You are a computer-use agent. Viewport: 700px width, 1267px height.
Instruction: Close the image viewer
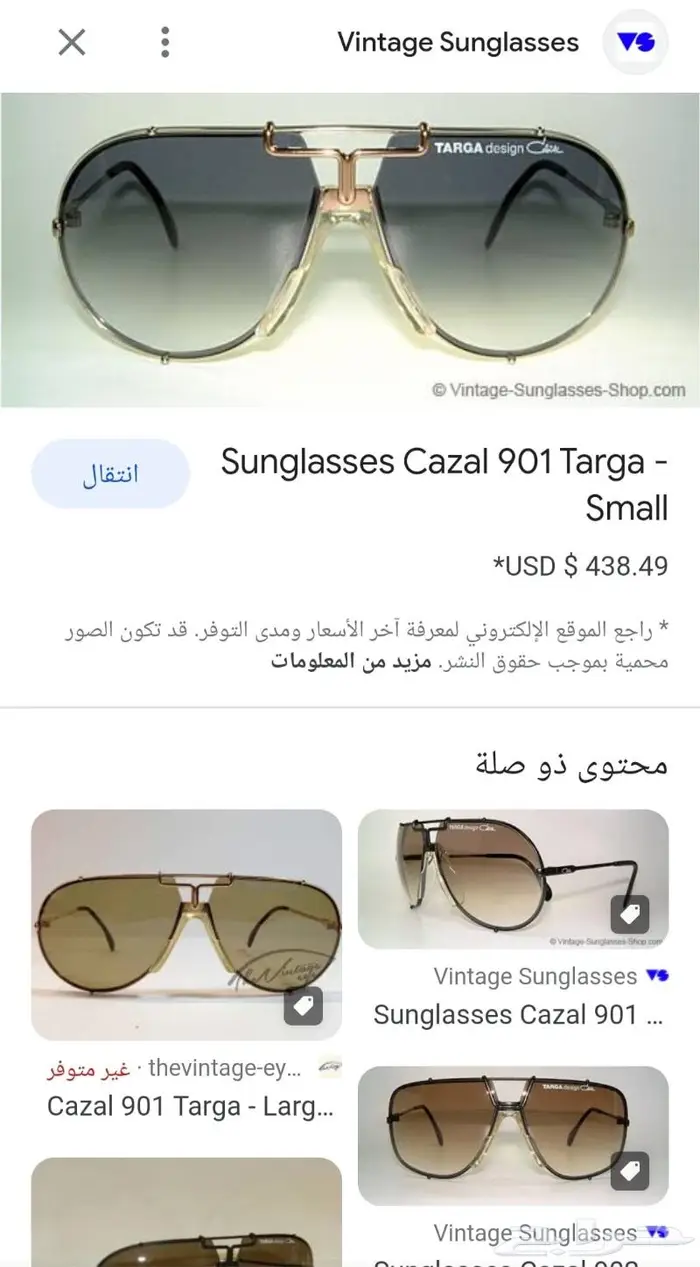pos(72,42)
